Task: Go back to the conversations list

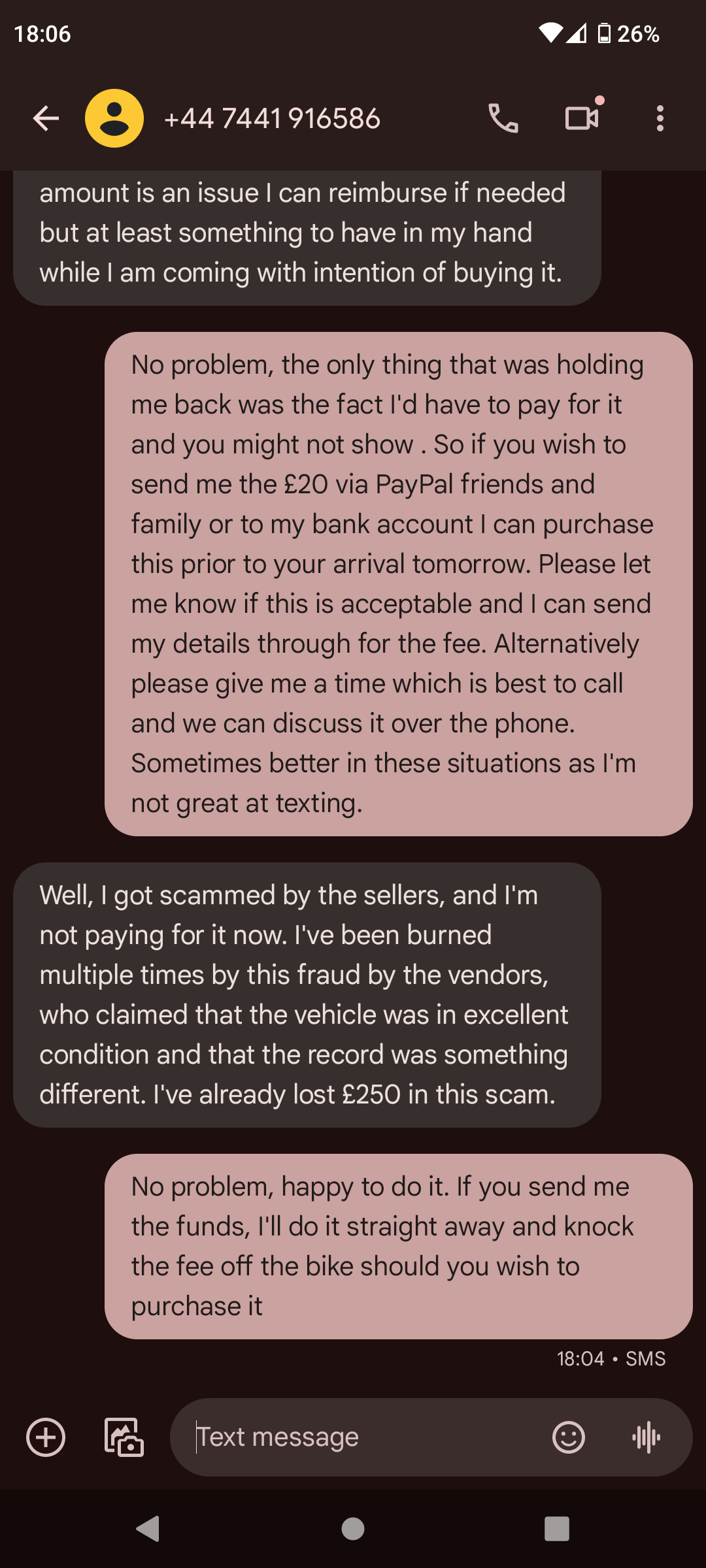Action: point(46,118)
